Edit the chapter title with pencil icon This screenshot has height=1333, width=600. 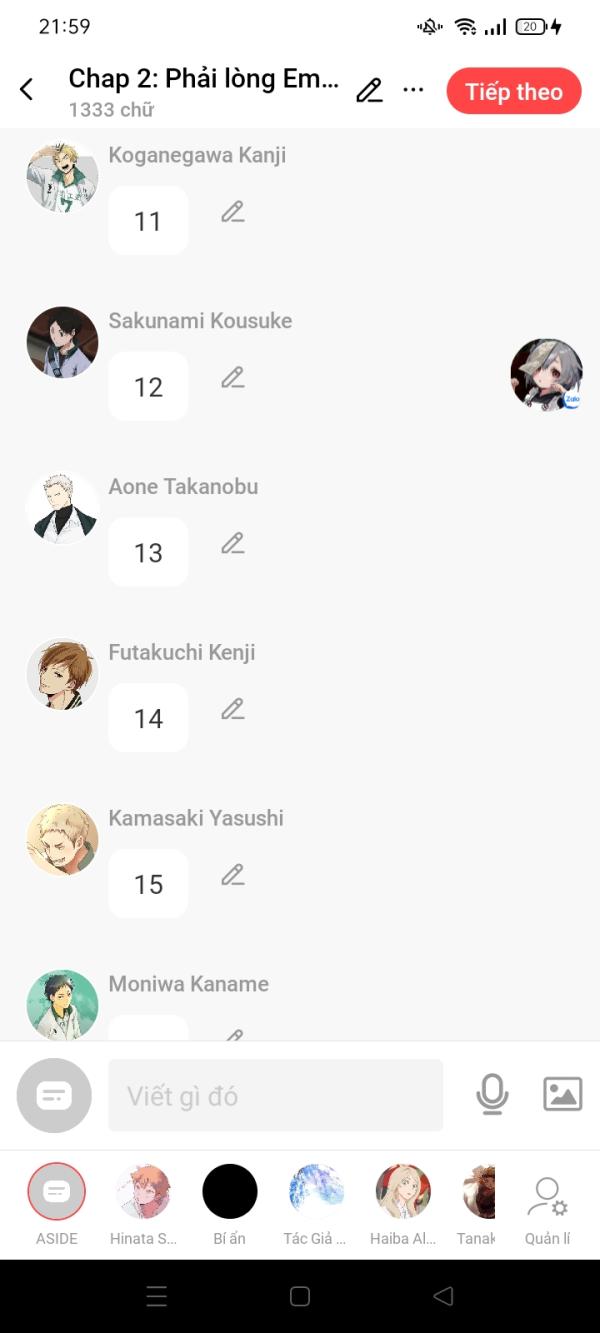point(369,90)
